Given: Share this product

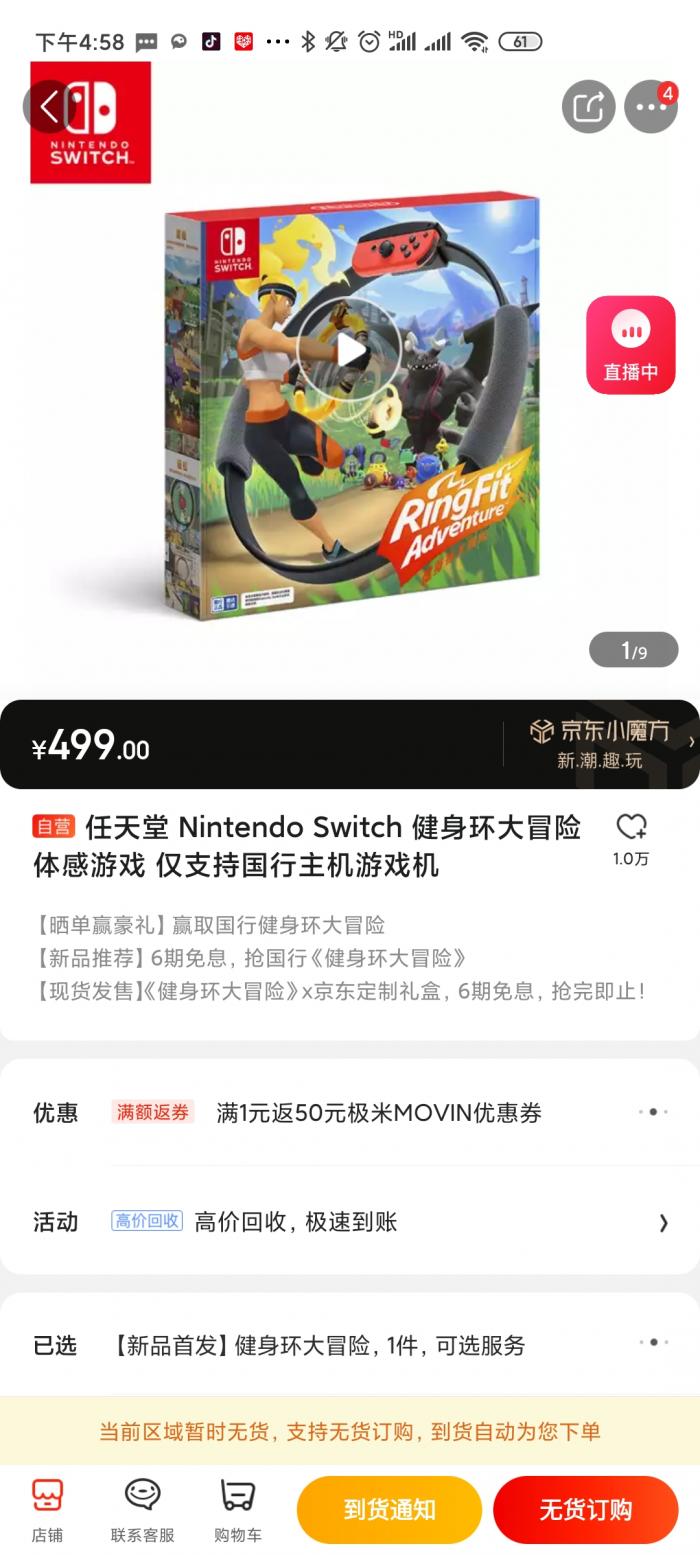Looking at the screenshot, I should [x=588, y=106].
